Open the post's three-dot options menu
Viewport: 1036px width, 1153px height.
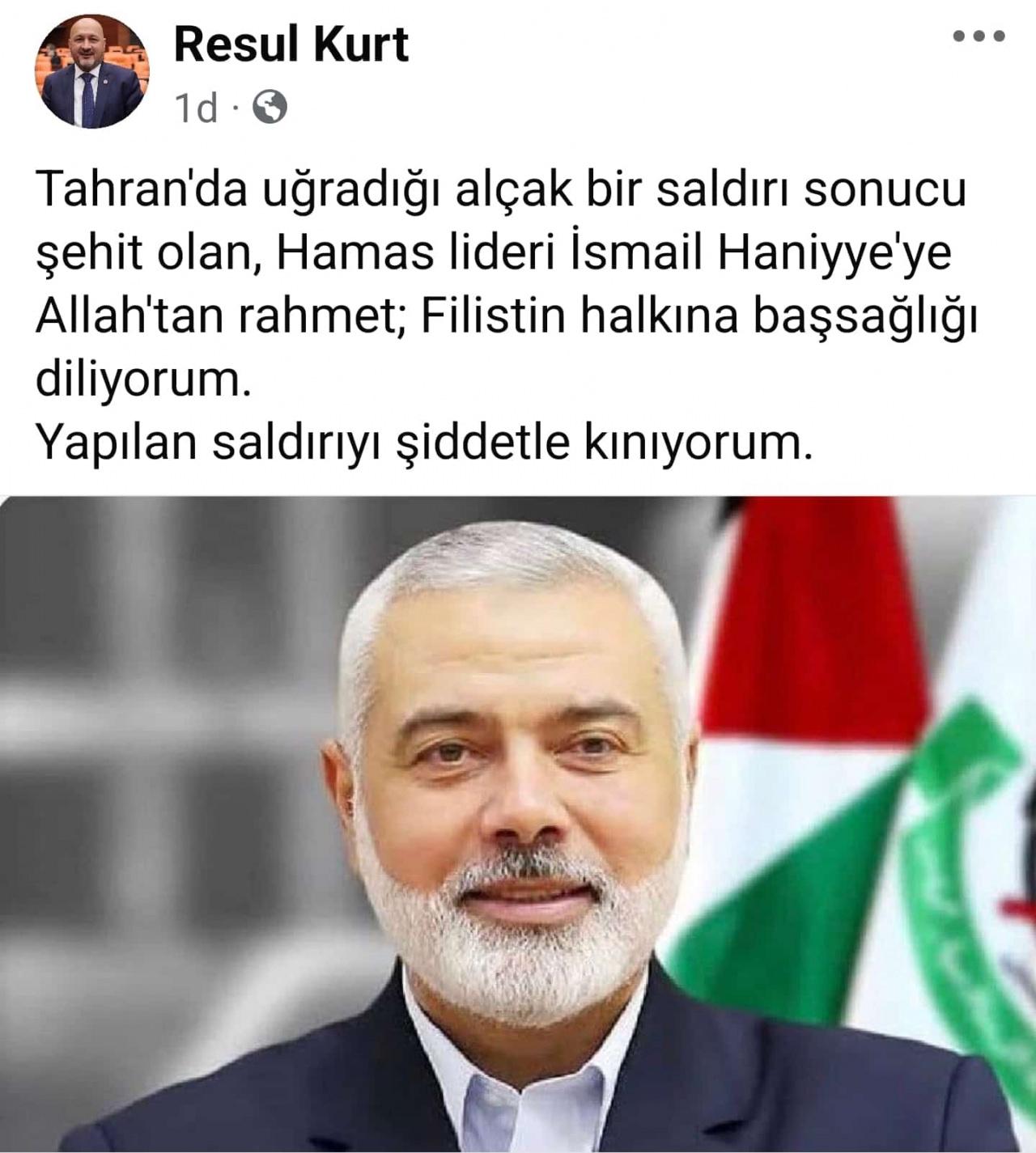click(979, 36)
